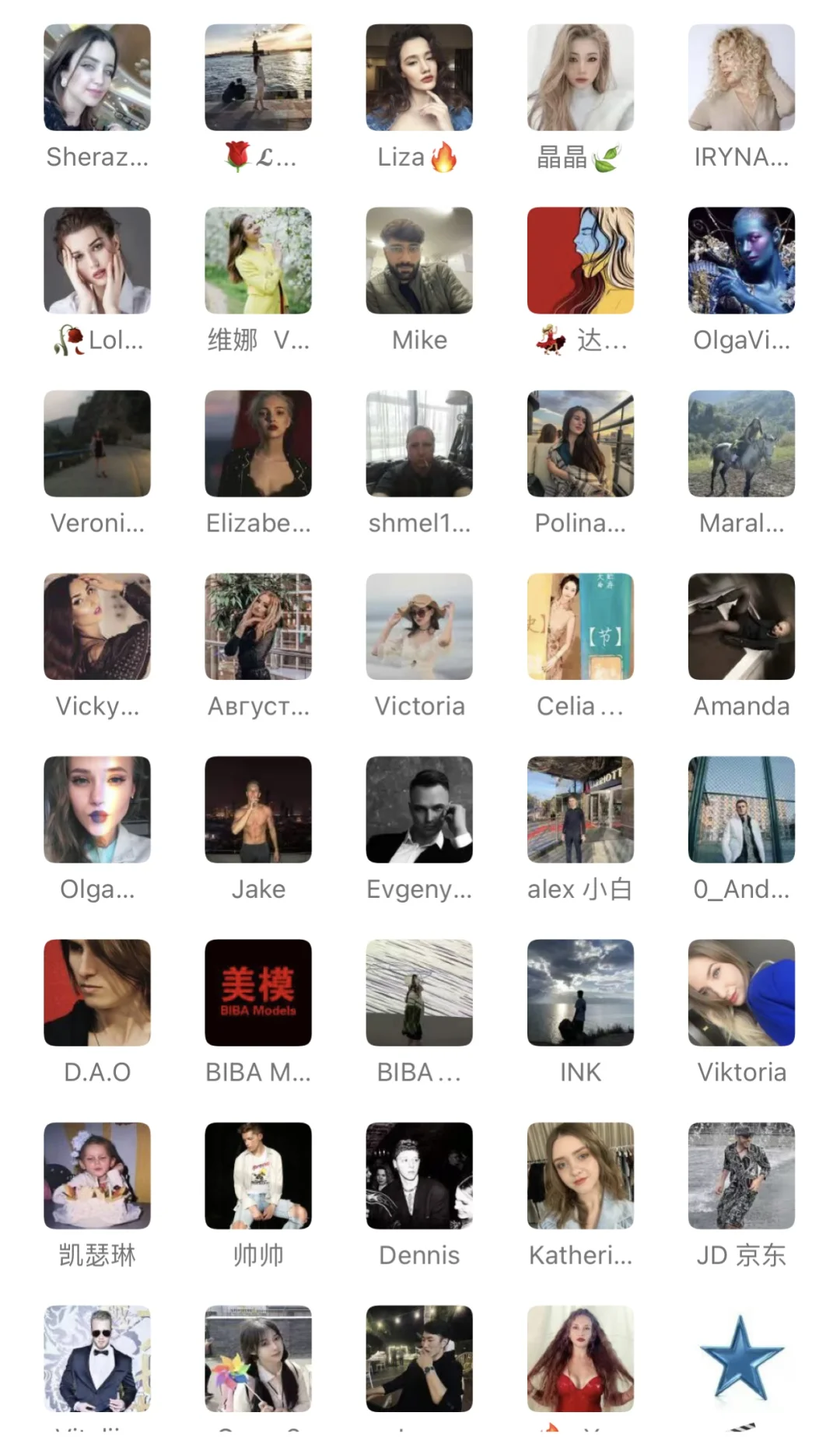View the shmel1... member avatar
The width and height of the screenshot is (840, 1437).
[x=419, y=443]
